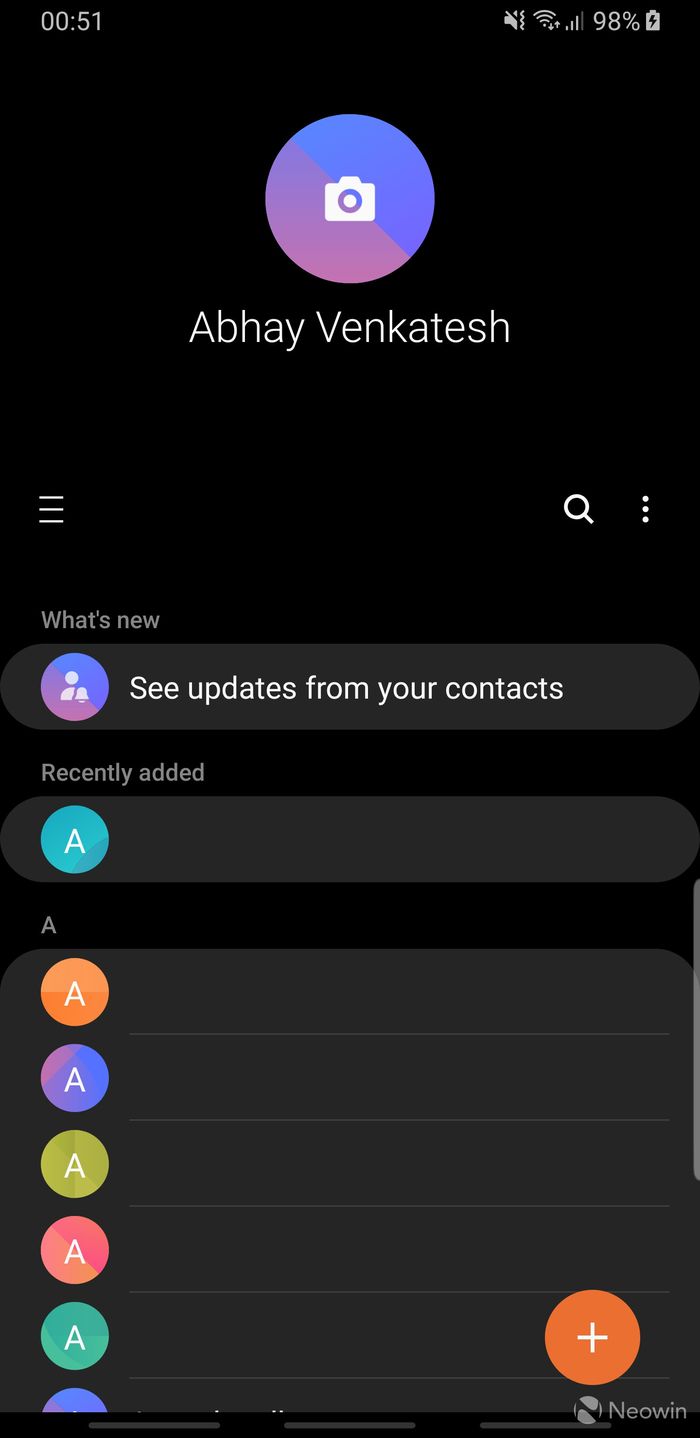Open Abhay Venkatesh's profile
The height and width of the screenshot is (1438, 700).
coord(350,328)
